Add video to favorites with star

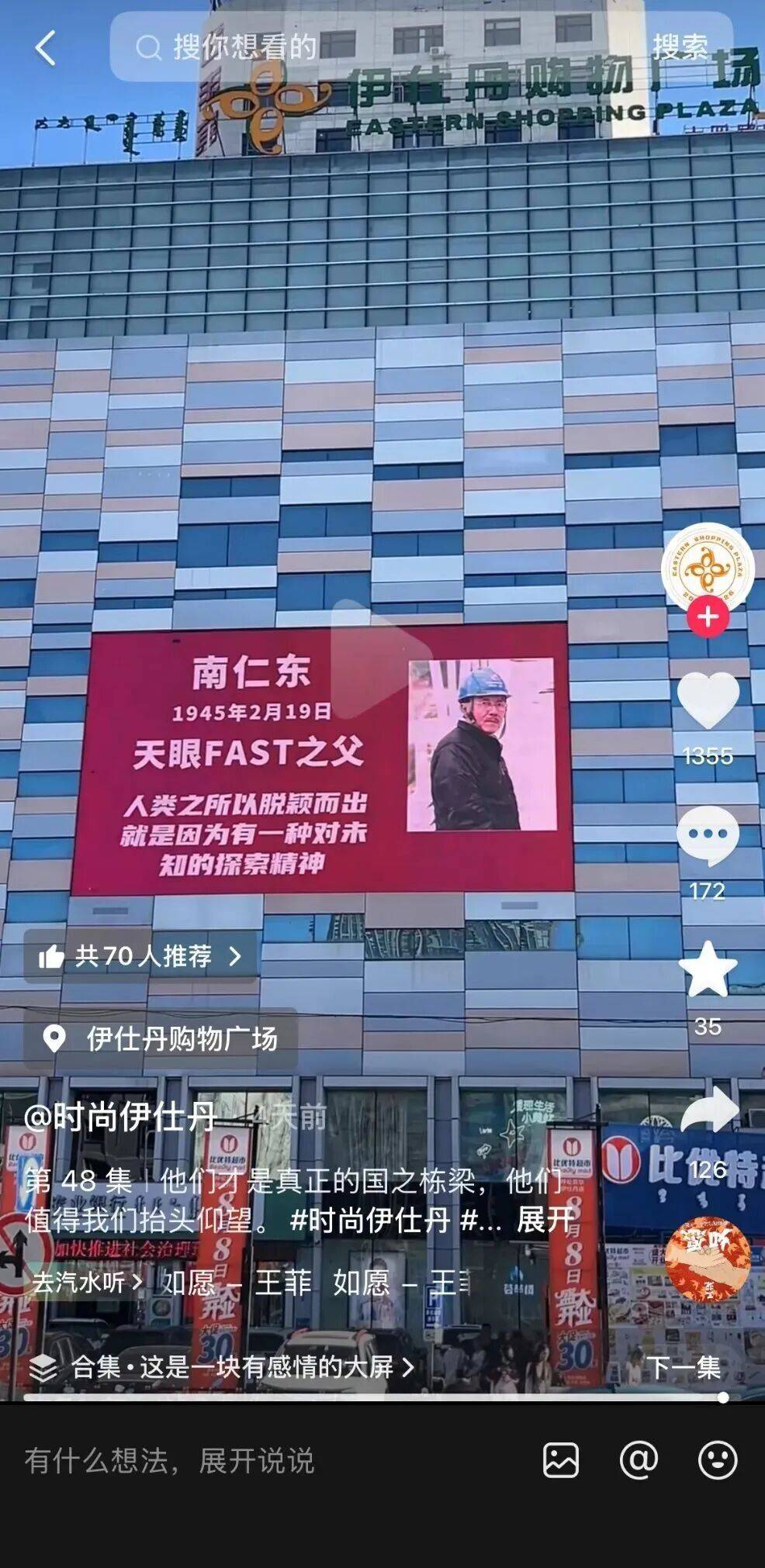click(x=708, y=969)
